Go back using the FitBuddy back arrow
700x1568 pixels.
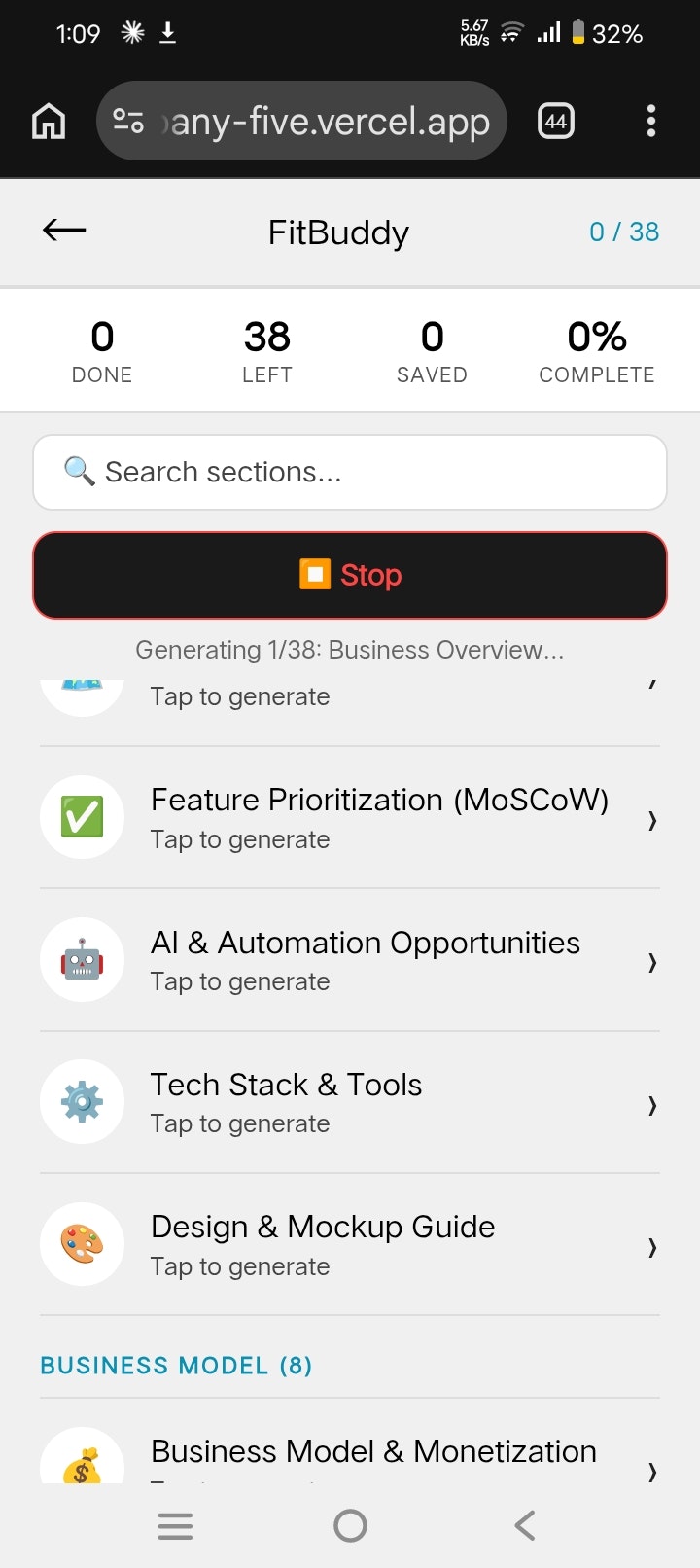pyautogui.click(x=62, y=231)
